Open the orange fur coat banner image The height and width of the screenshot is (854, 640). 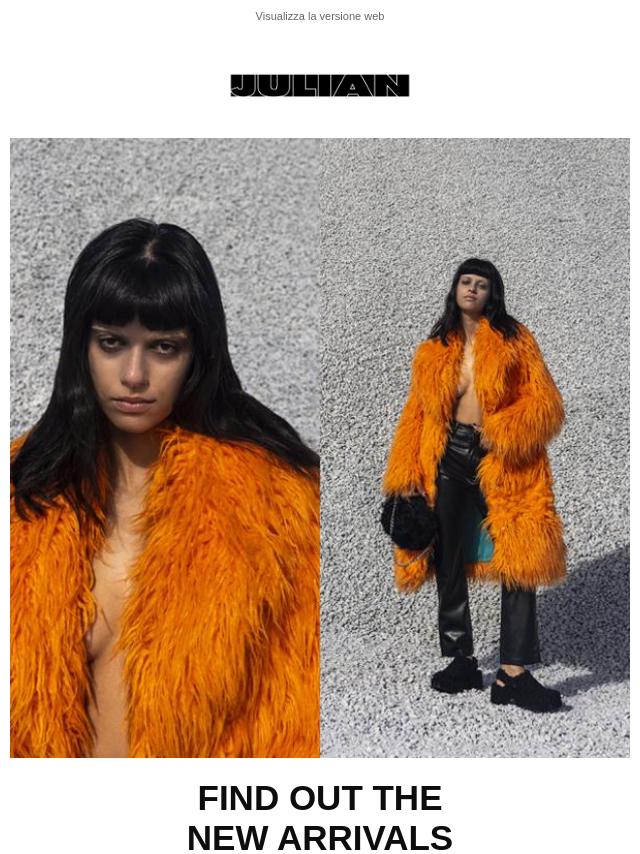pos(320,447)
